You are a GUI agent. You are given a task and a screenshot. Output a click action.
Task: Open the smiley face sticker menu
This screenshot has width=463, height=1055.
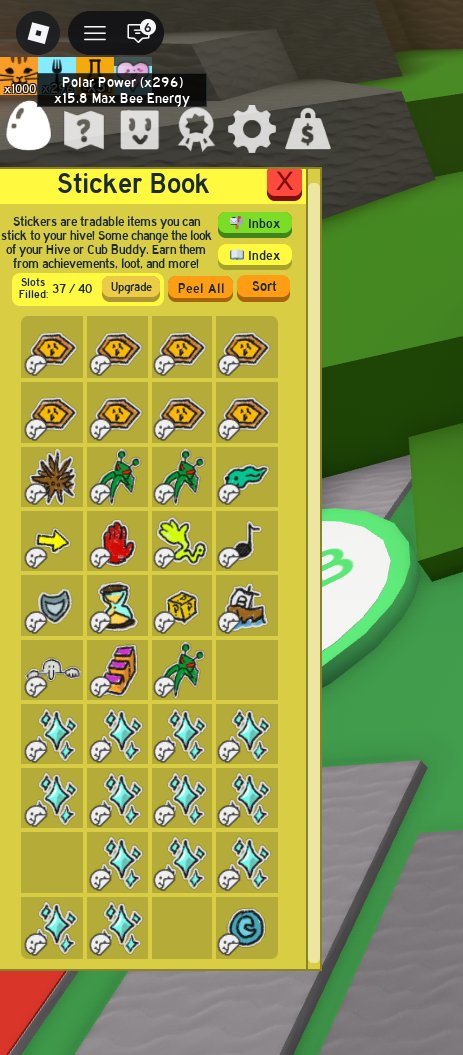click(139, 129)
